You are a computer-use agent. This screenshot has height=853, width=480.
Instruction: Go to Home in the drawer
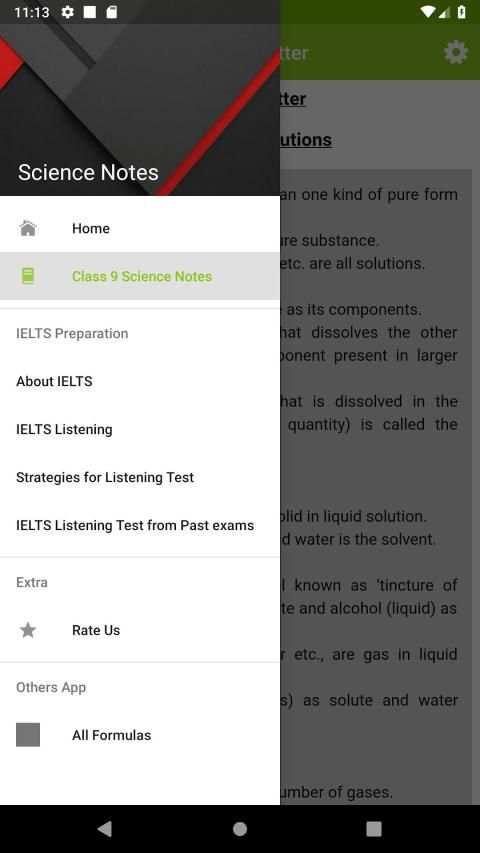(140, 228)
